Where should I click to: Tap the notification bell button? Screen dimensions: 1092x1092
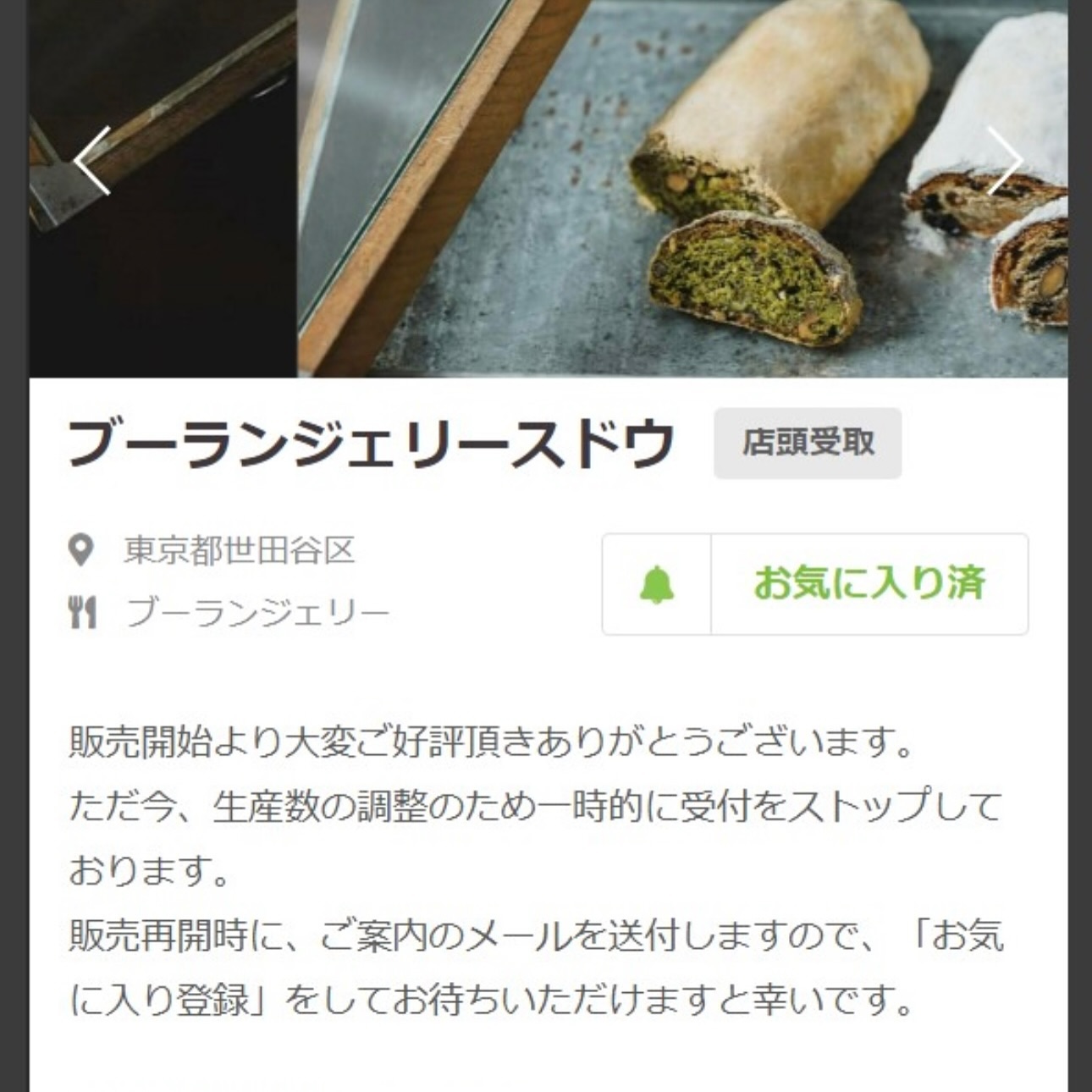click(x=657, y=584)
